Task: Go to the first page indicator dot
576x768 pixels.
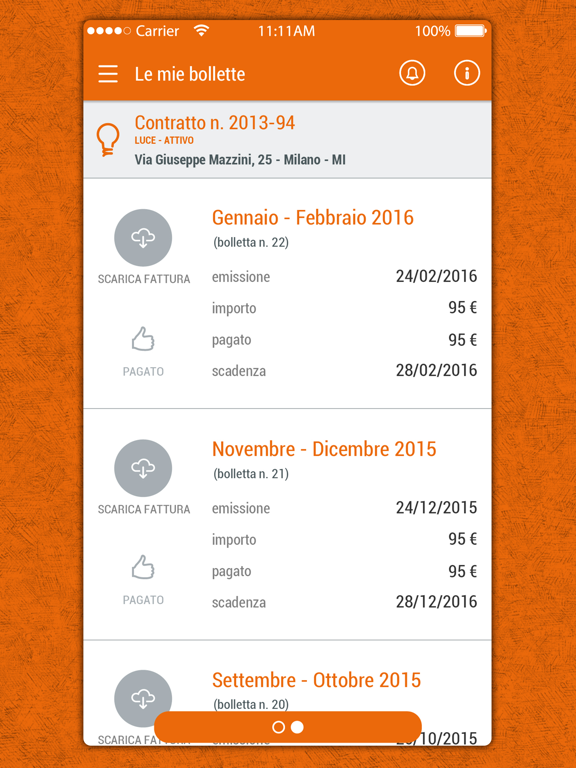Action: (278, 727)
